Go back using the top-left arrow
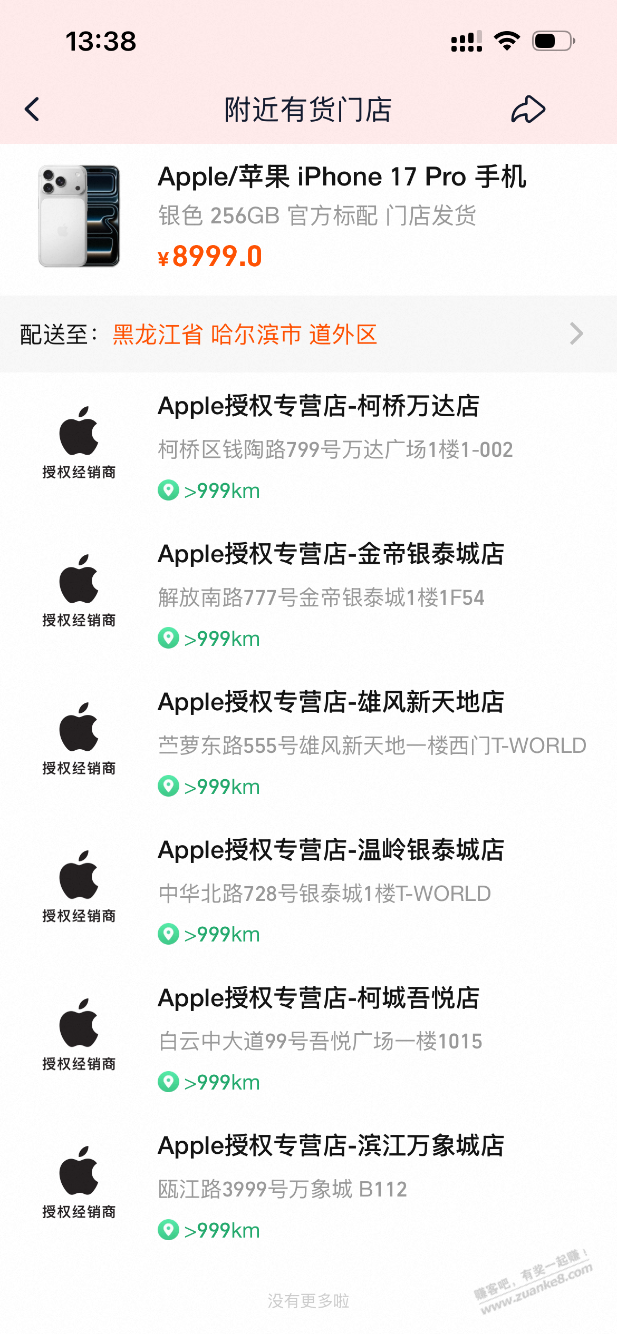This screenshot has width=617, height=1334. [32, 109]
